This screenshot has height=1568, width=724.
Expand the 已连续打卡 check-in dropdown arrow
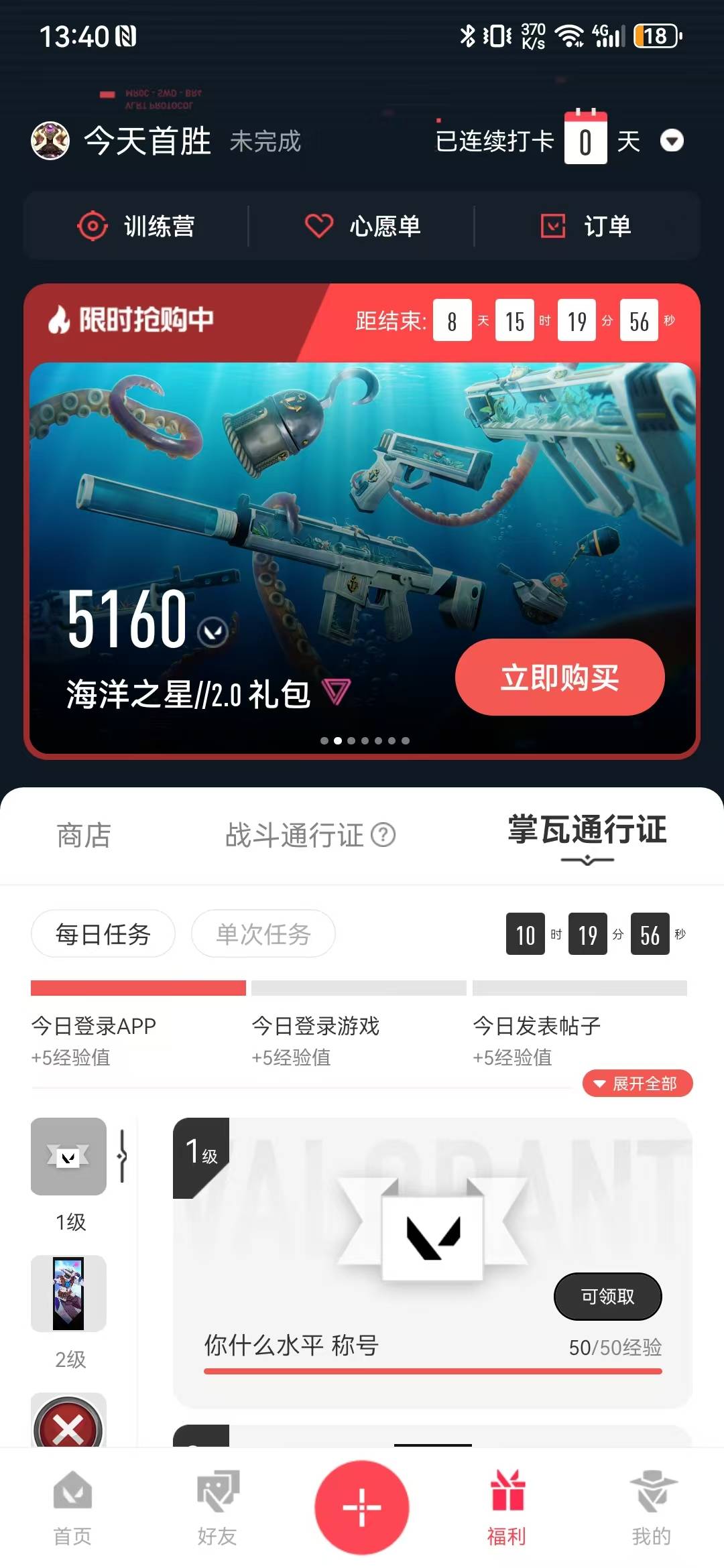[672, 141]
